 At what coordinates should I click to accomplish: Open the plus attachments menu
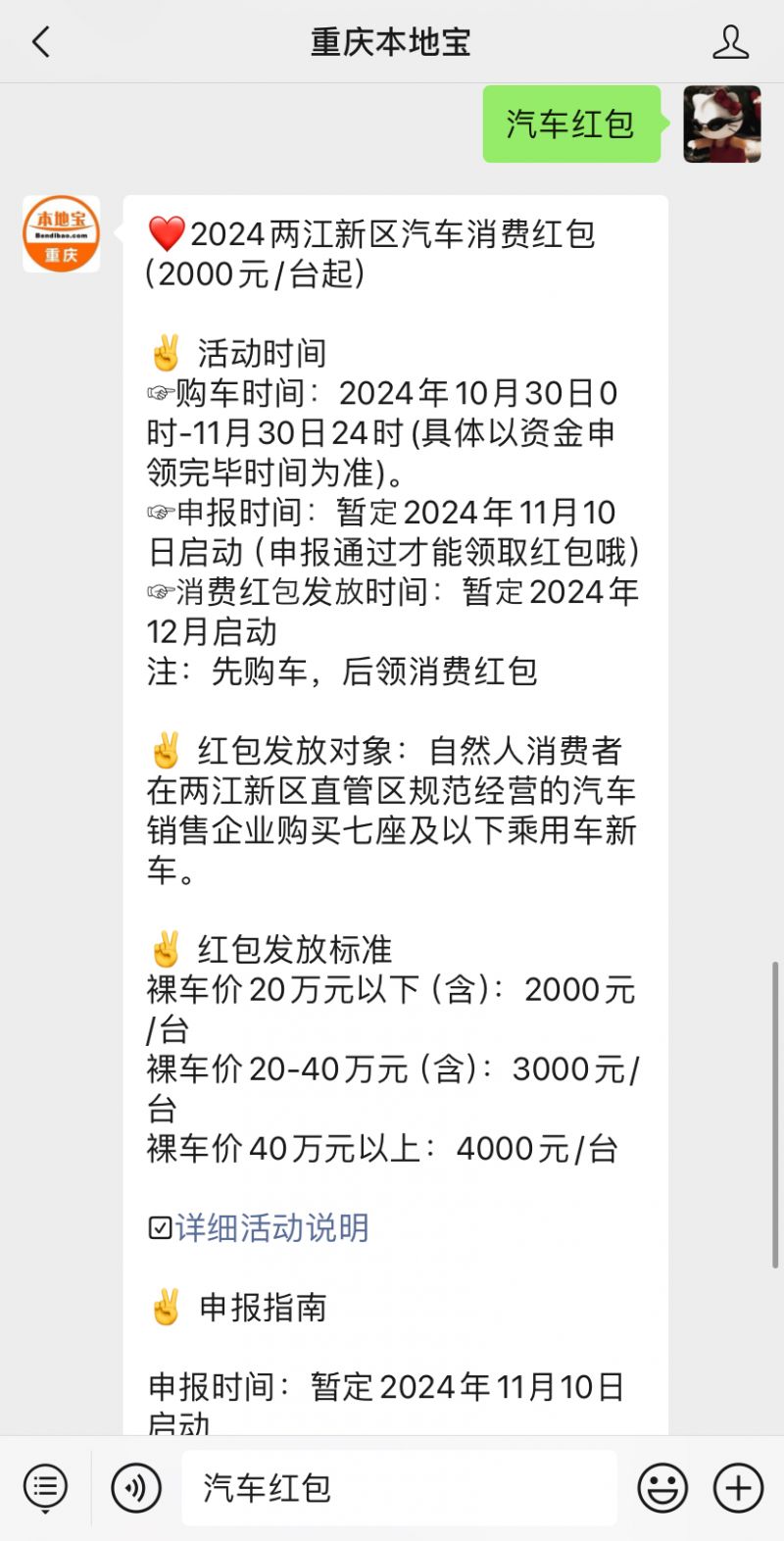click(738, 1488)
